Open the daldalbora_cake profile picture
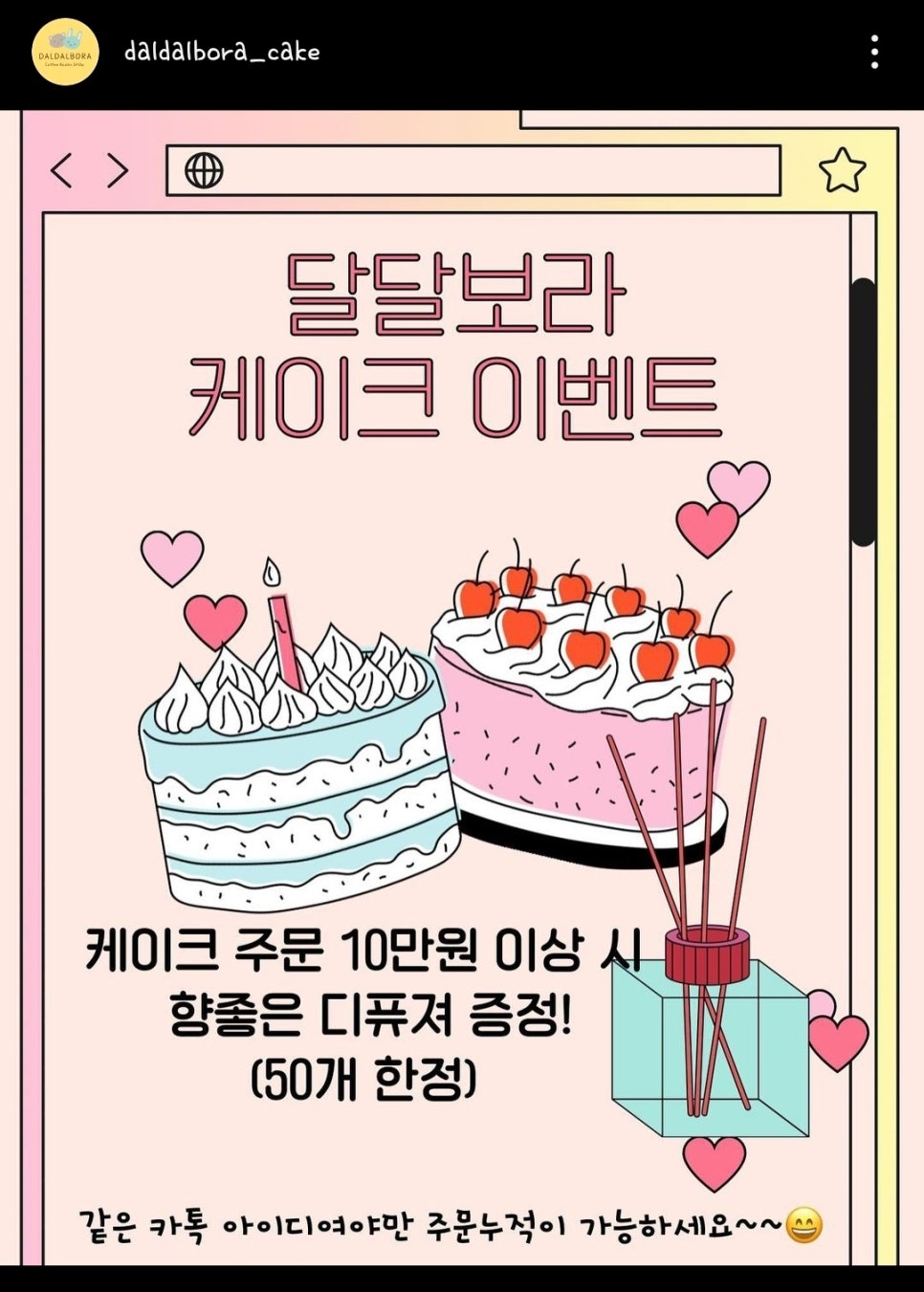The height and width of the screenshot is (1292, 924). (65, 53)
